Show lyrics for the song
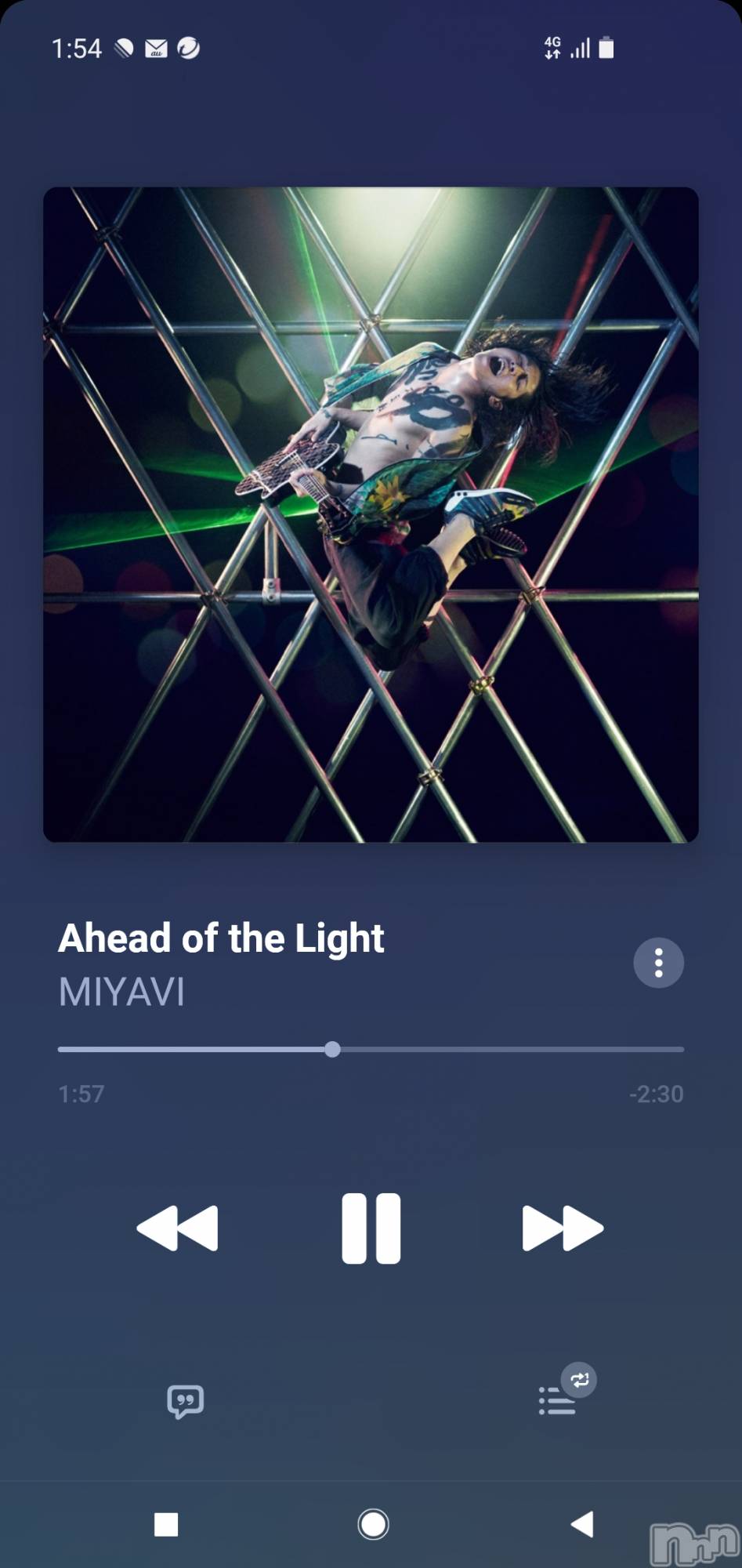Viewport: 742px width, 1568px height. pos(186,1401)
